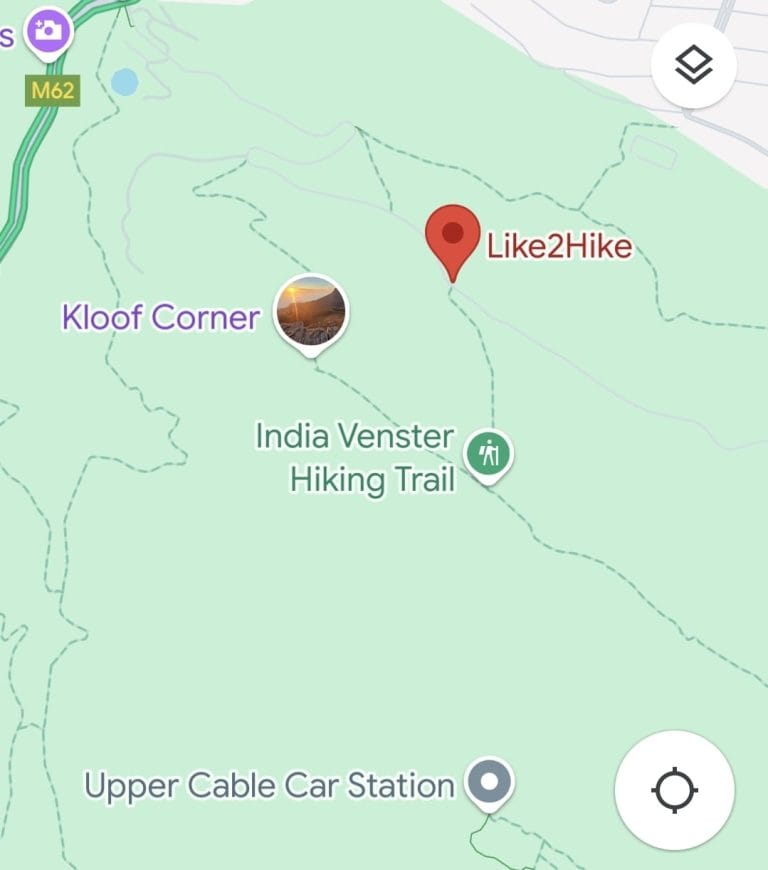Open the map layers button
Screen dimensions: 768x870
pos(693,66)
